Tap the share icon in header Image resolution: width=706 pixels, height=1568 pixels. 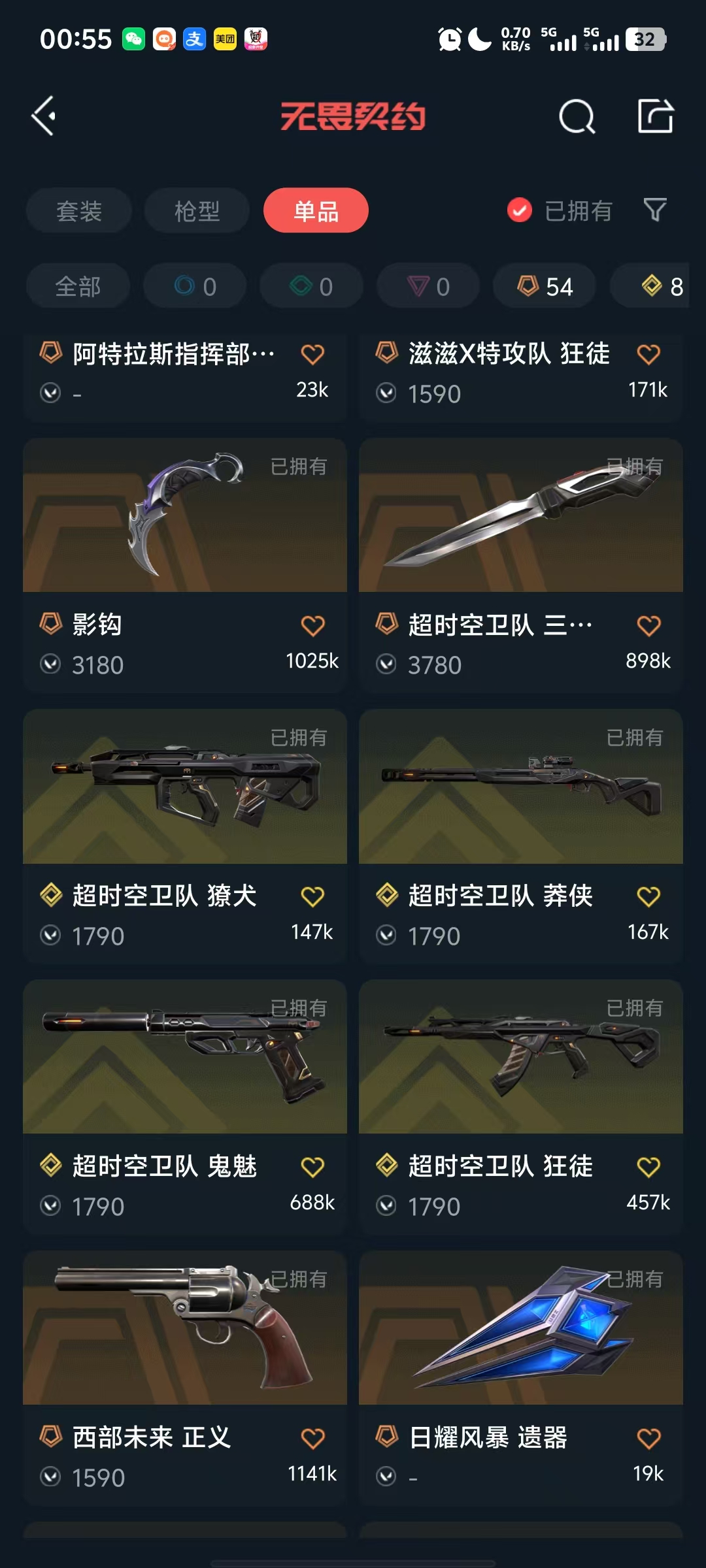pos(655,116)
